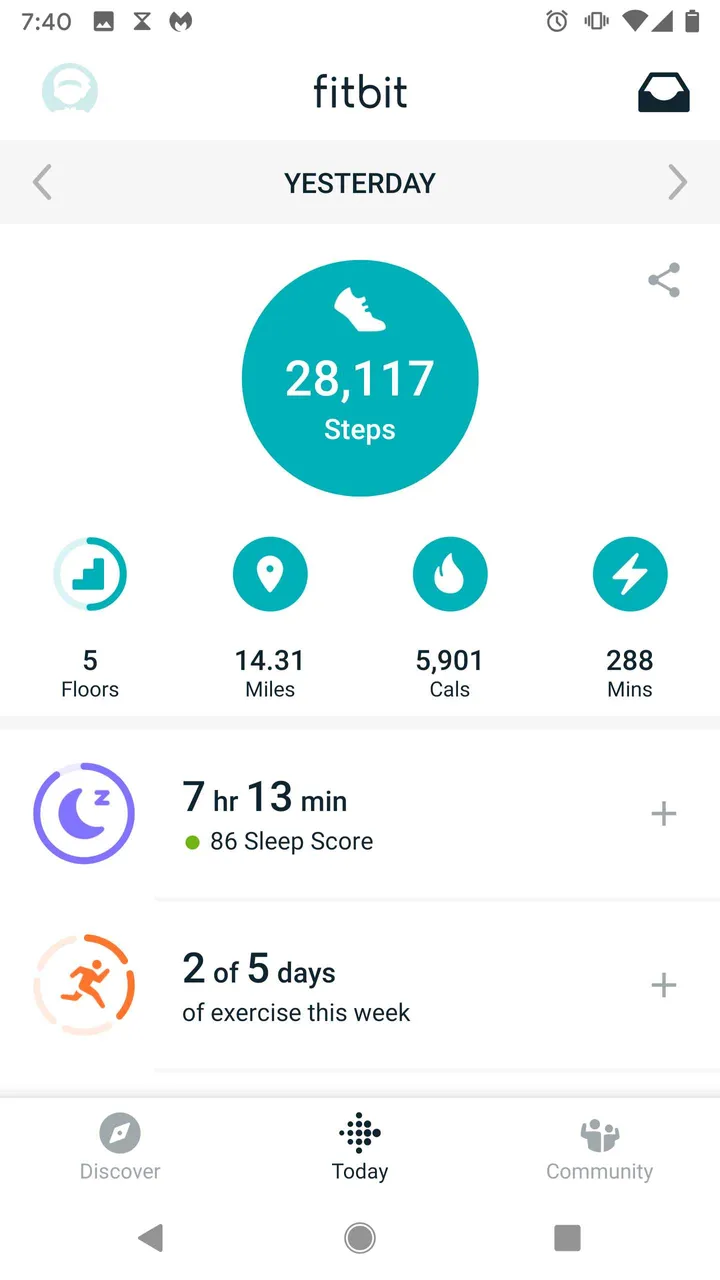Select the Today tab
The width and height of the screenshot is (720, 1280).
coord(360,1148)
